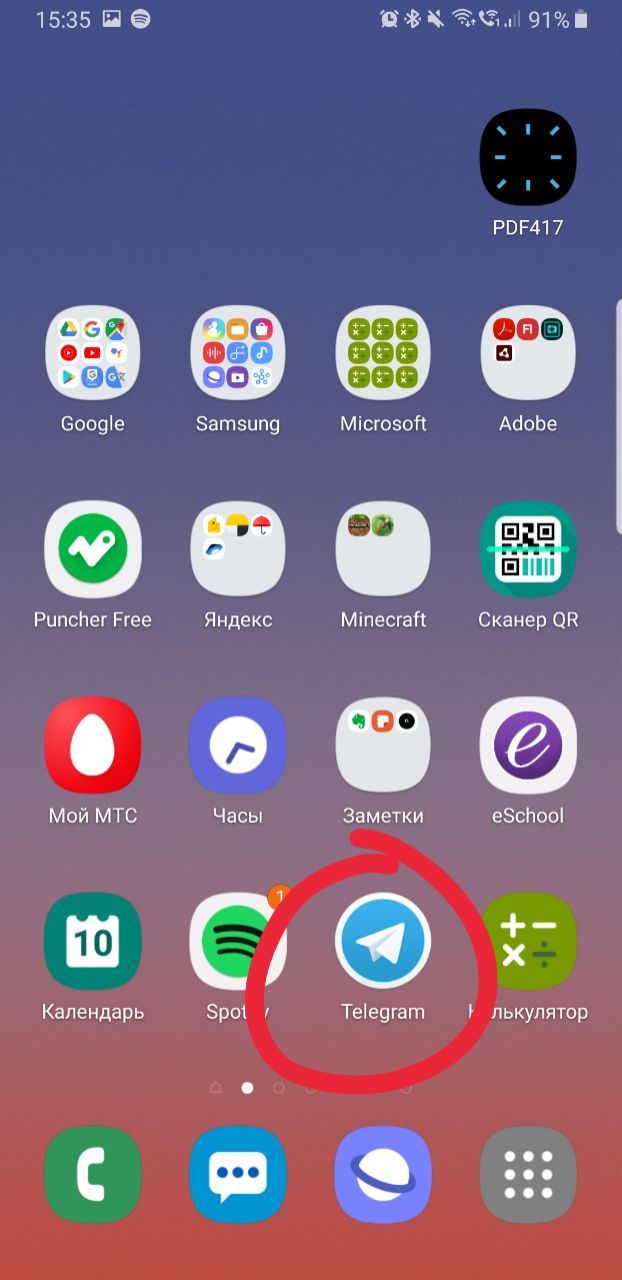Image resolution: width=622 pixels, height=1280 pixels.
Task: Open the PDF417 app
Action: pos(528,158)
